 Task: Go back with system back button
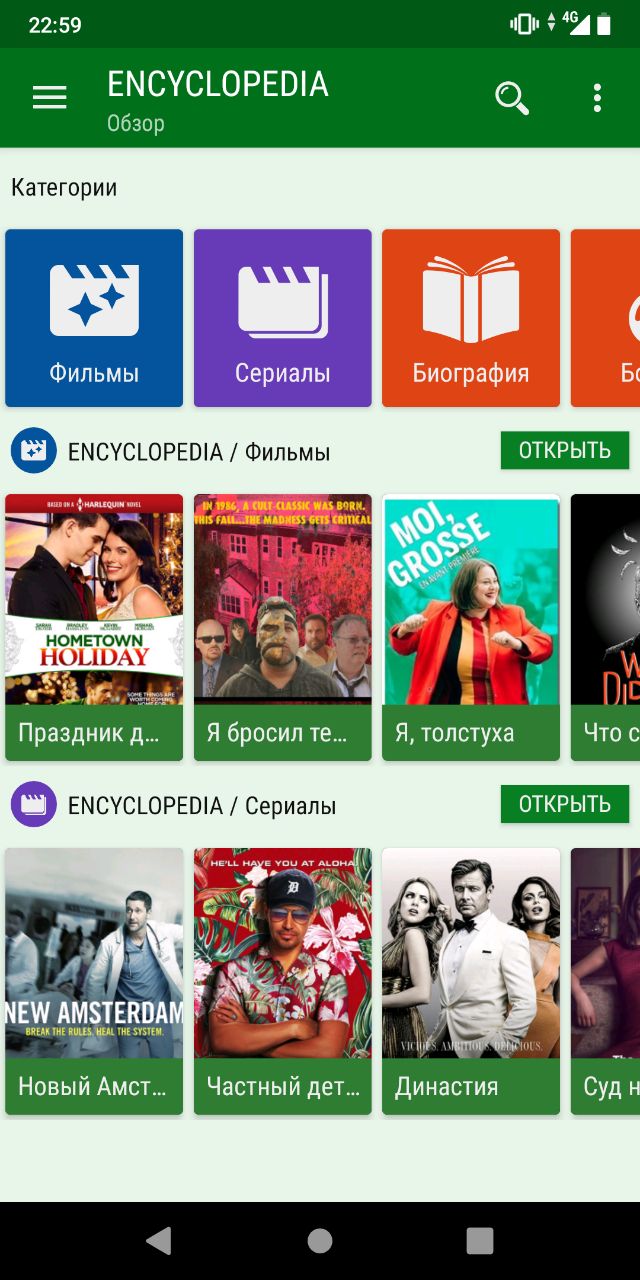[x=159, y=1241]
